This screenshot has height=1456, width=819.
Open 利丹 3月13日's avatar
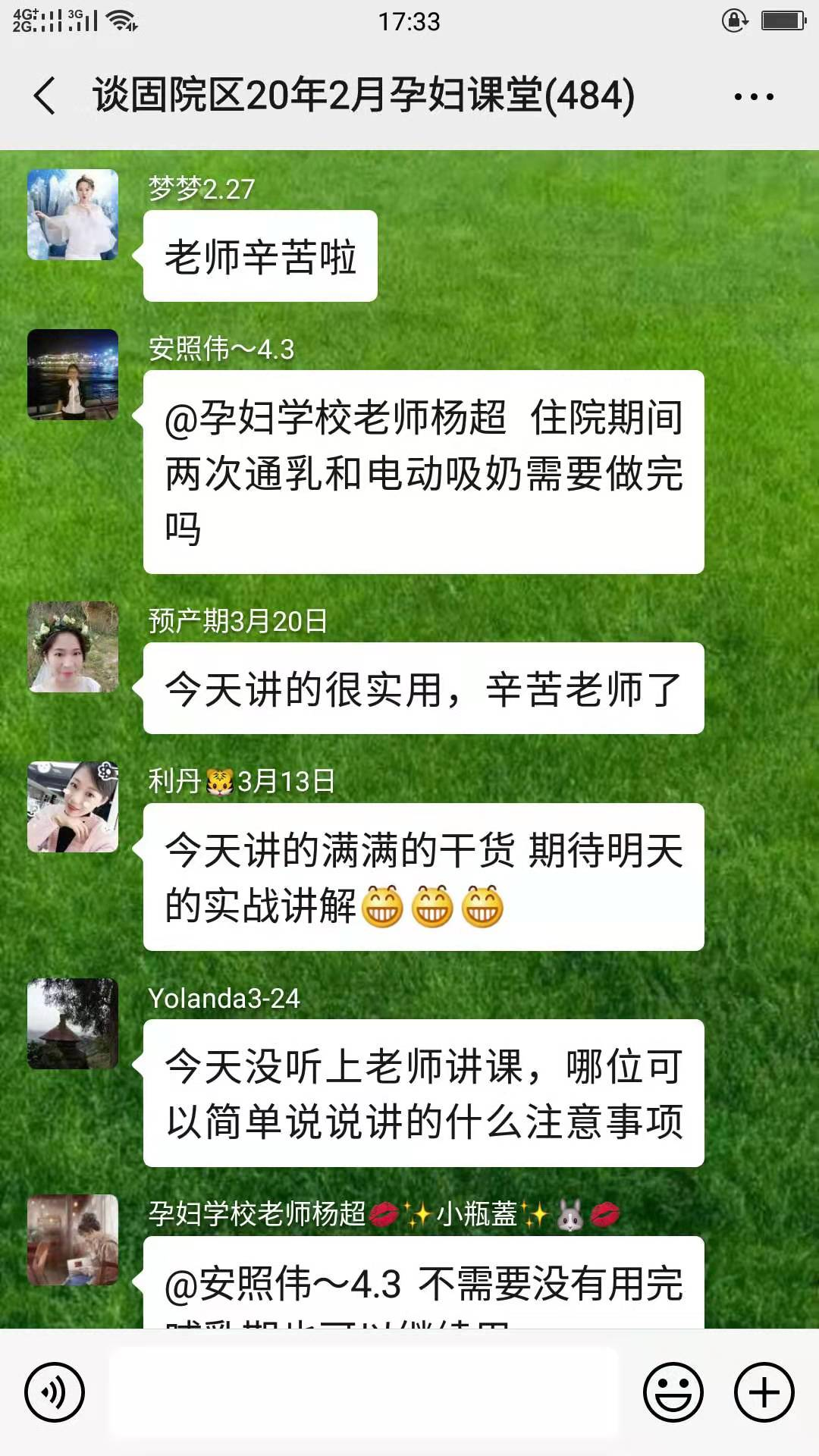point(73,807)
